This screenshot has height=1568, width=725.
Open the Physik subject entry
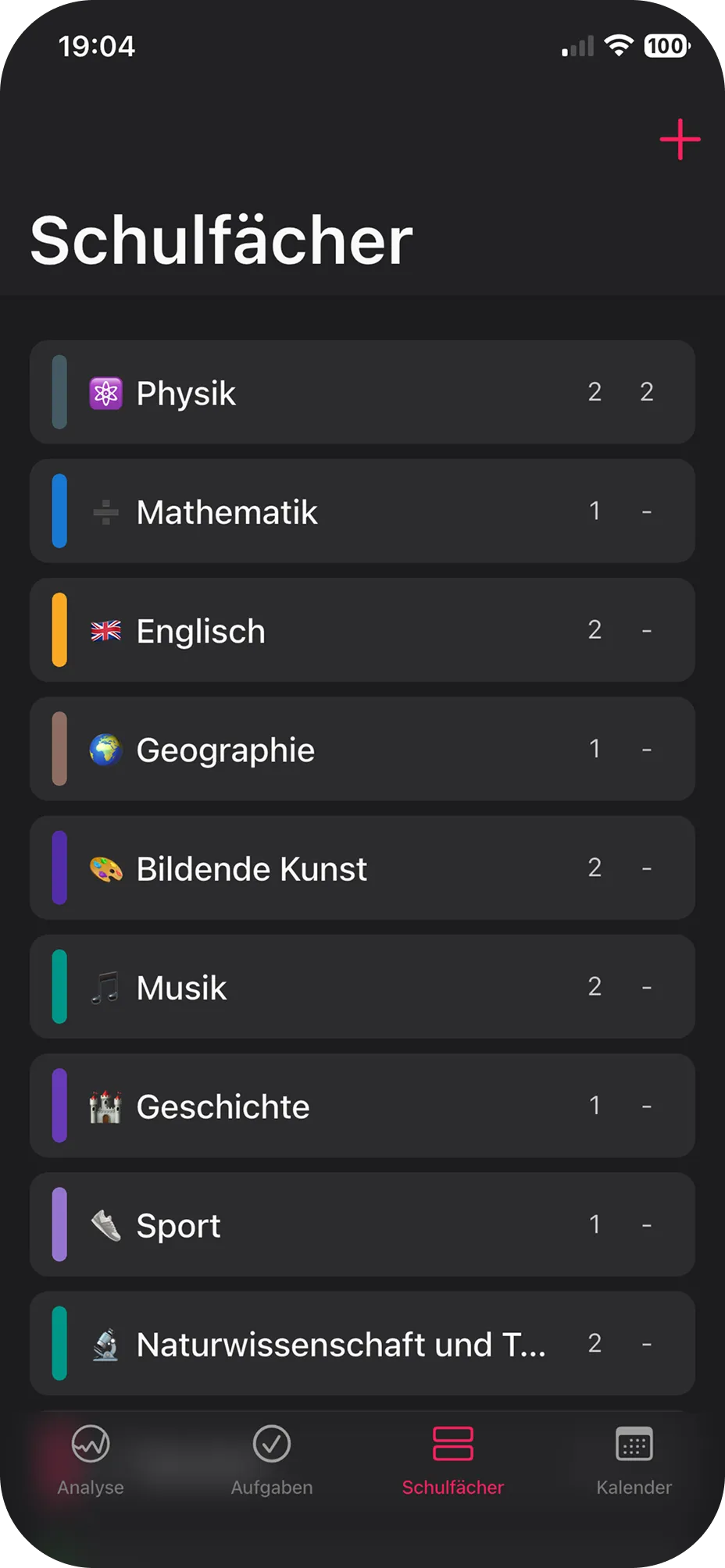tap(362, 393)
